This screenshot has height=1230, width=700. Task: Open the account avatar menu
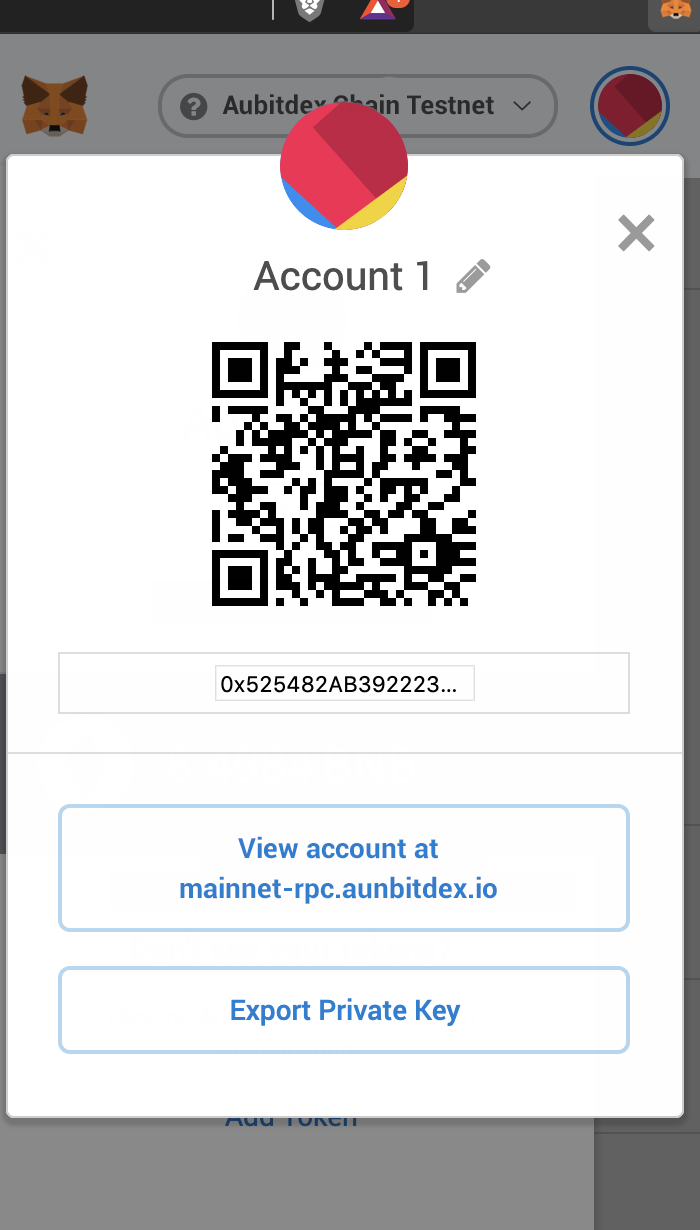629,106
